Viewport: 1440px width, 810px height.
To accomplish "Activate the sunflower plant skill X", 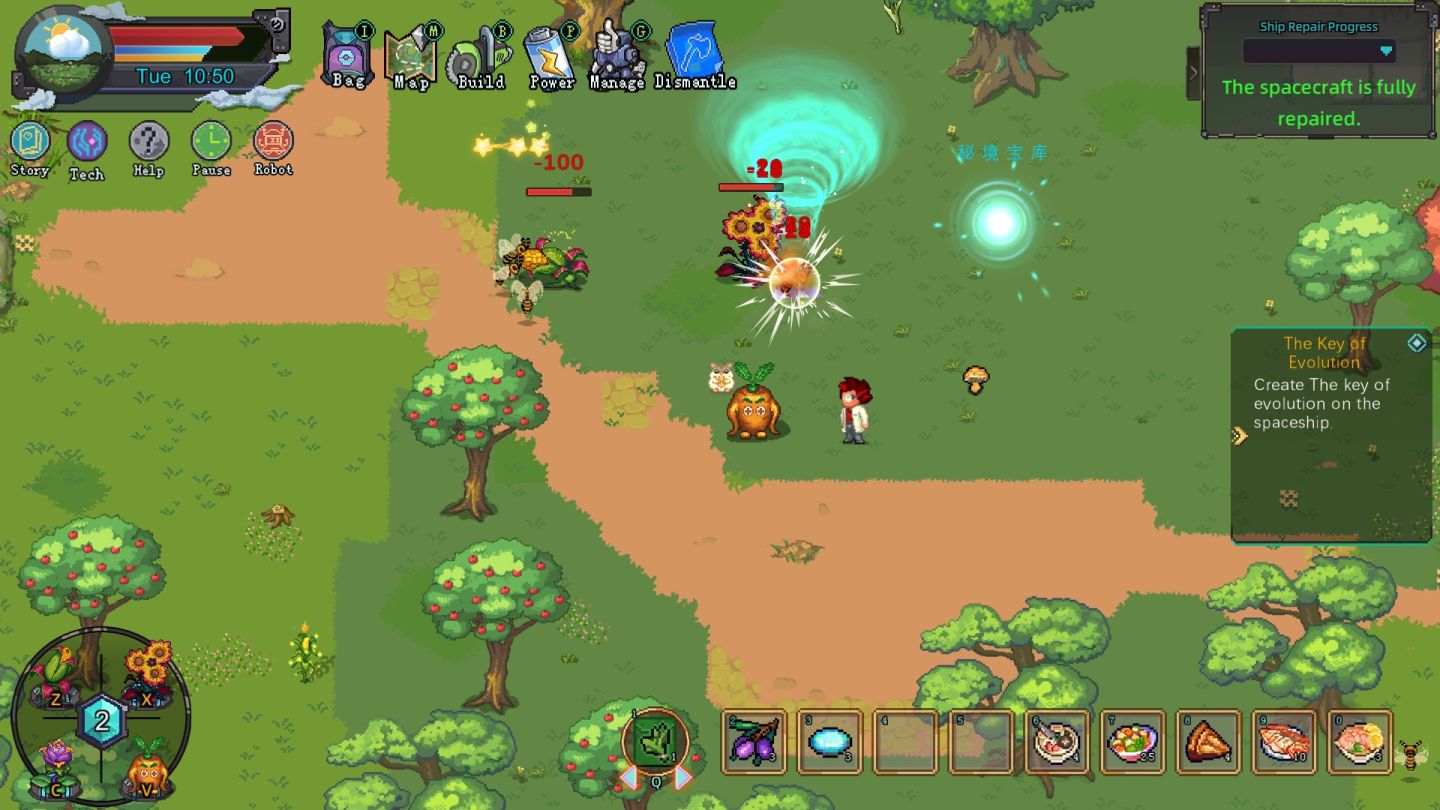I will pos(146,674).
